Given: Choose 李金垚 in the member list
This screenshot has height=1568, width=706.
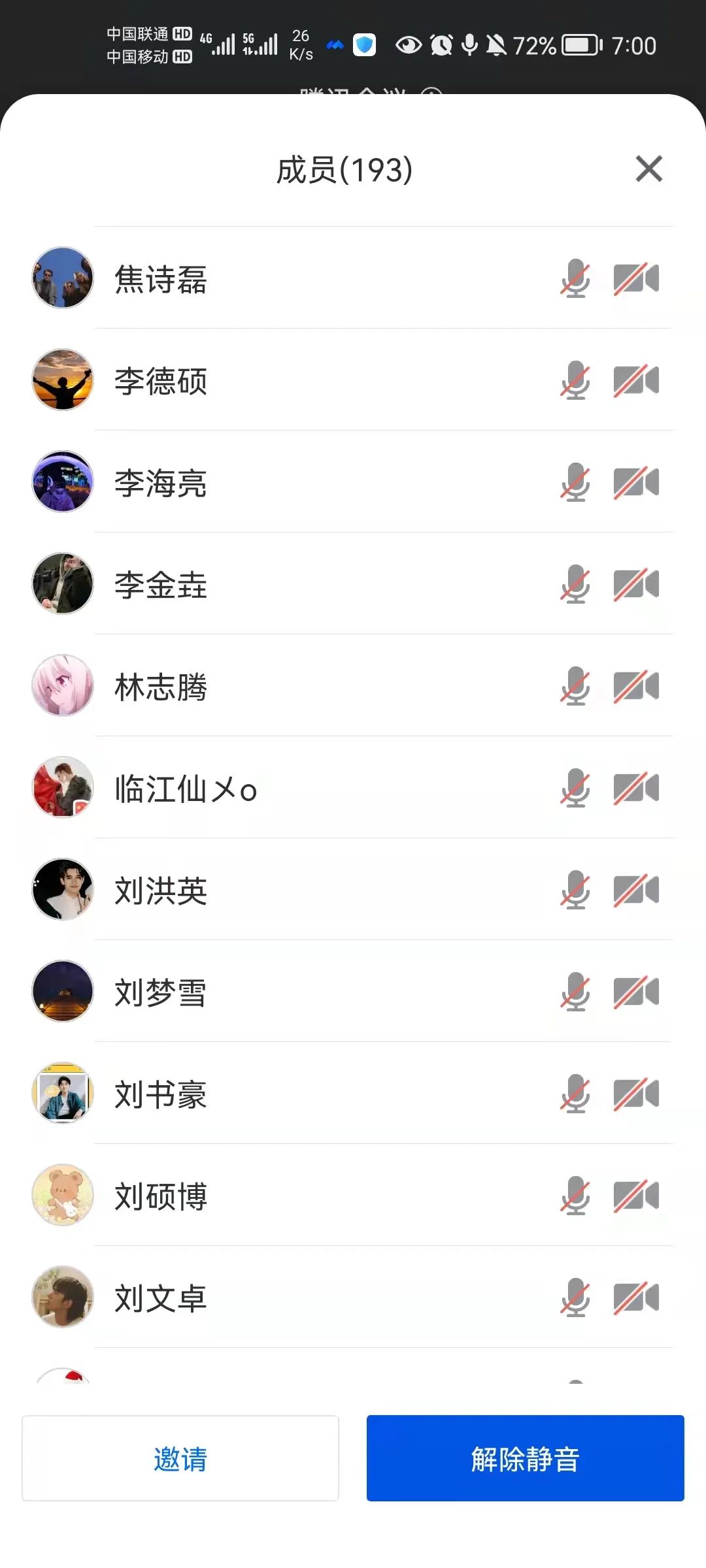Looking at the screenshot, I should coord(161,585).
